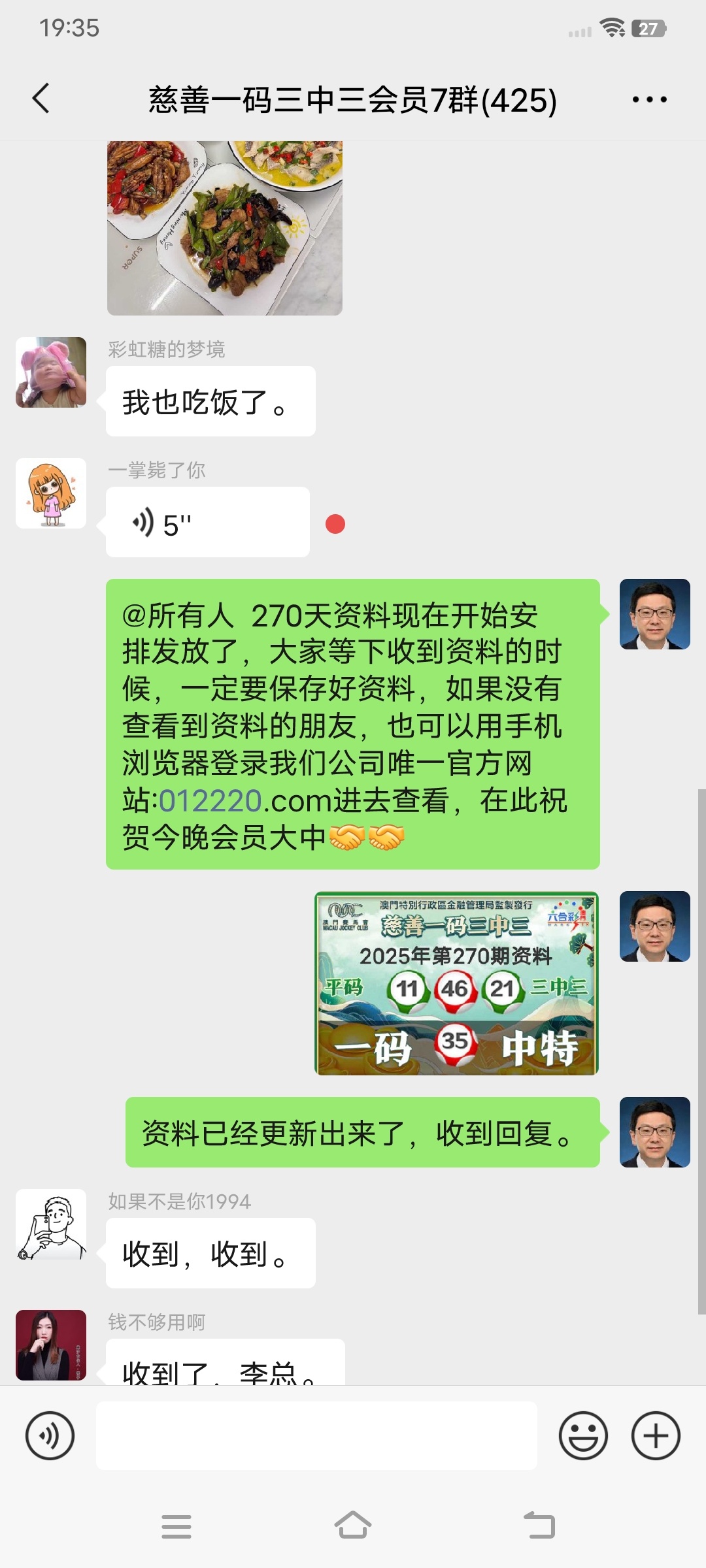Focus the message text field
706x1568 pixels.
pos(316,1435)
